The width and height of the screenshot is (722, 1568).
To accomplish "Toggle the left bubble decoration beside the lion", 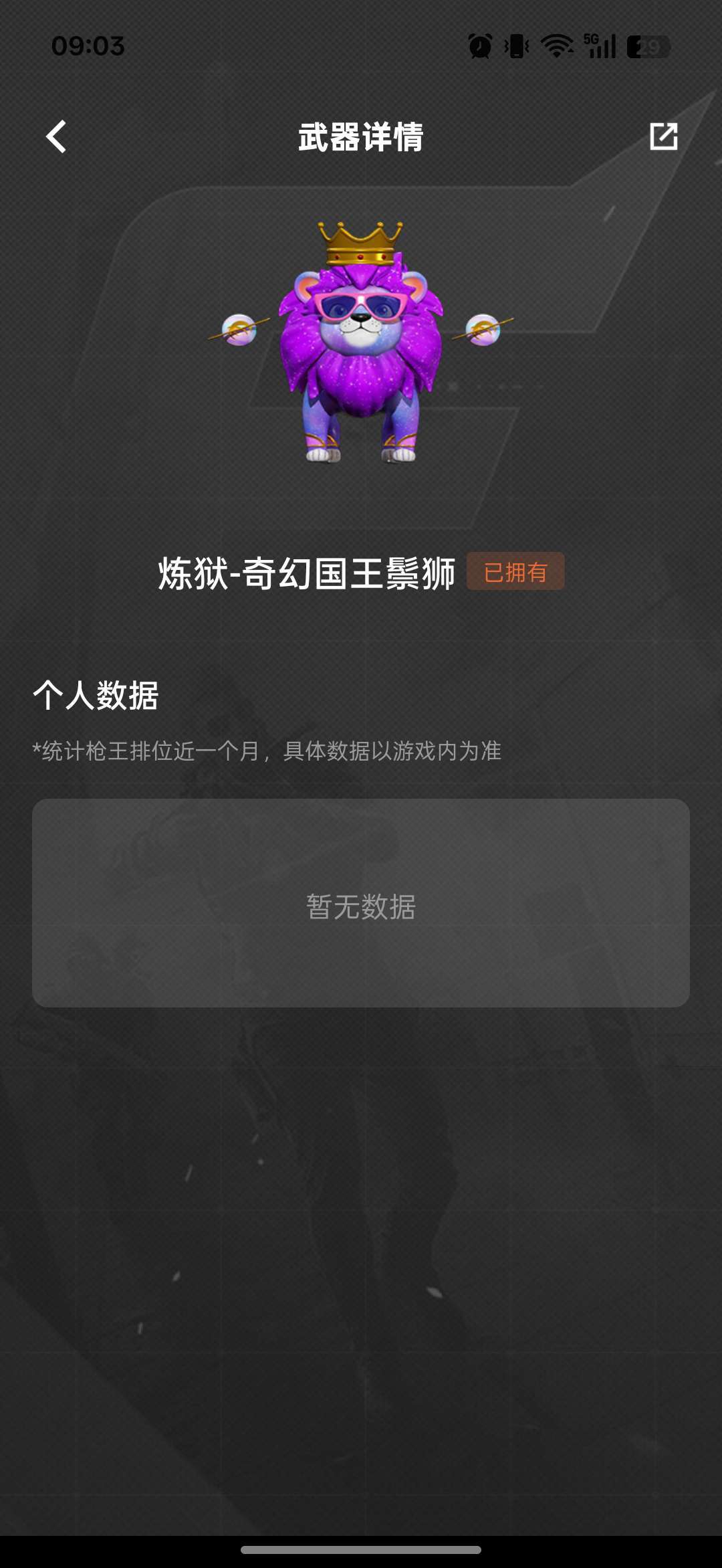I will (x=238, y=329).
